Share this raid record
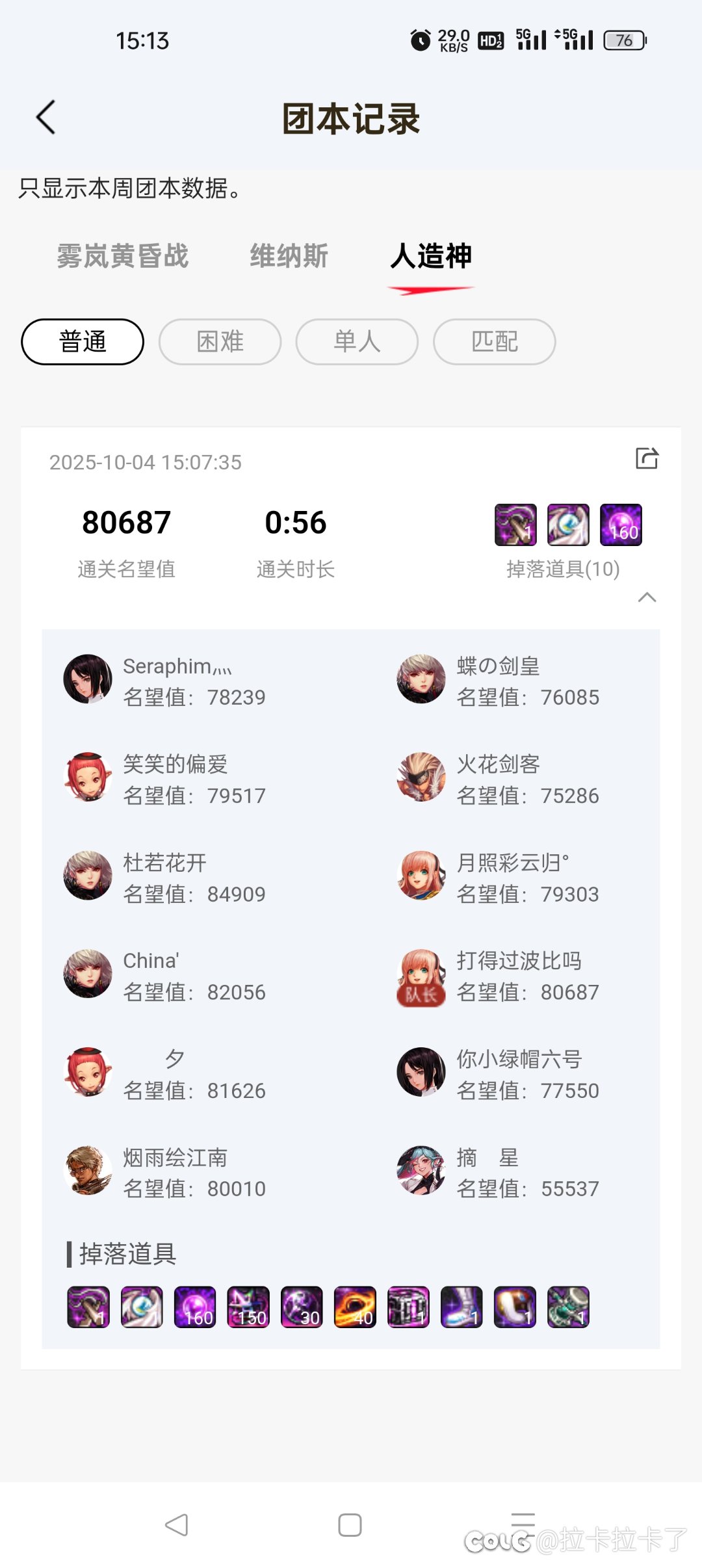The image size is (702, 1568). 647,458
